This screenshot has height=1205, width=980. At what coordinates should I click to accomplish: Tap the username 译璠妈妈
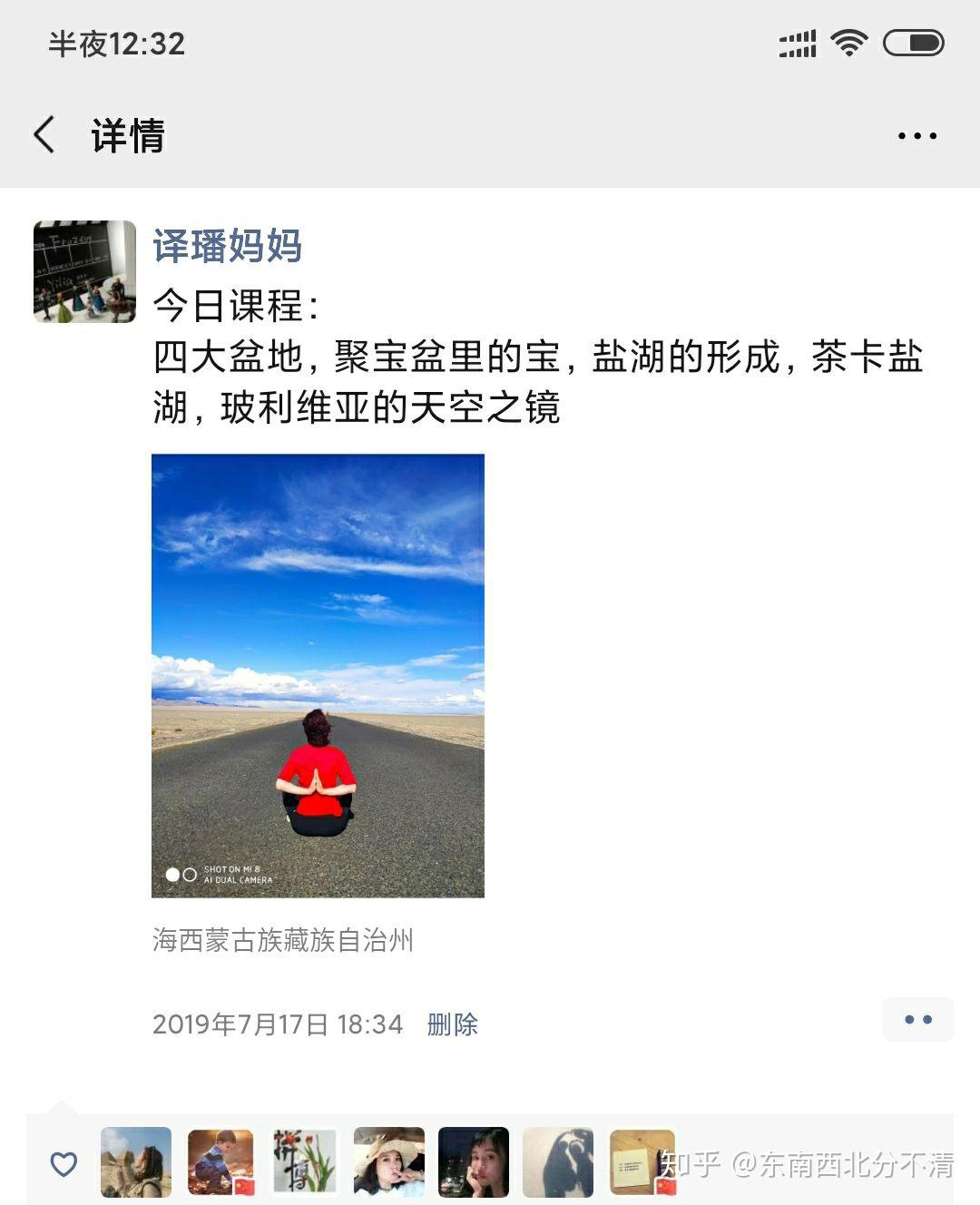point(227,246)
